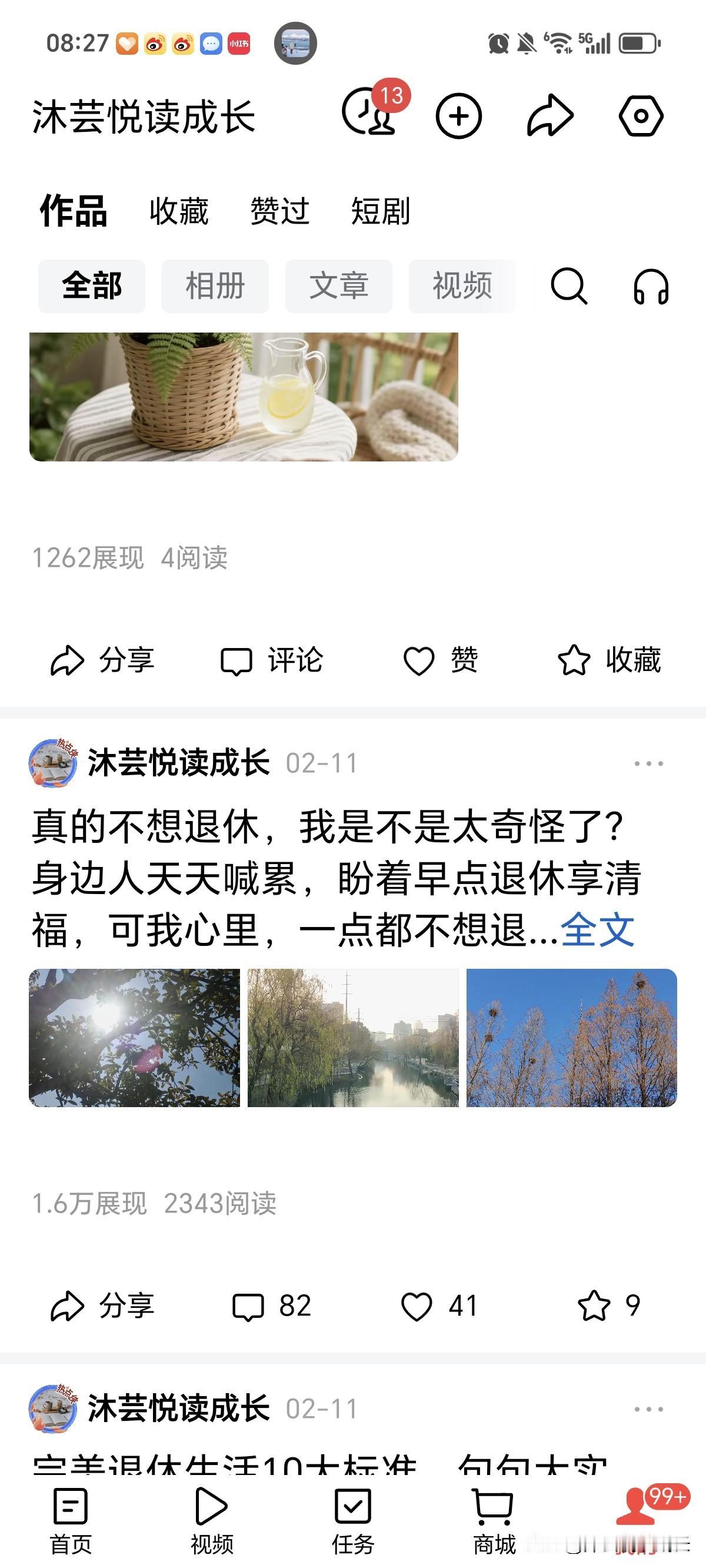Open search with the magnifier icon

tap(570, 286)
